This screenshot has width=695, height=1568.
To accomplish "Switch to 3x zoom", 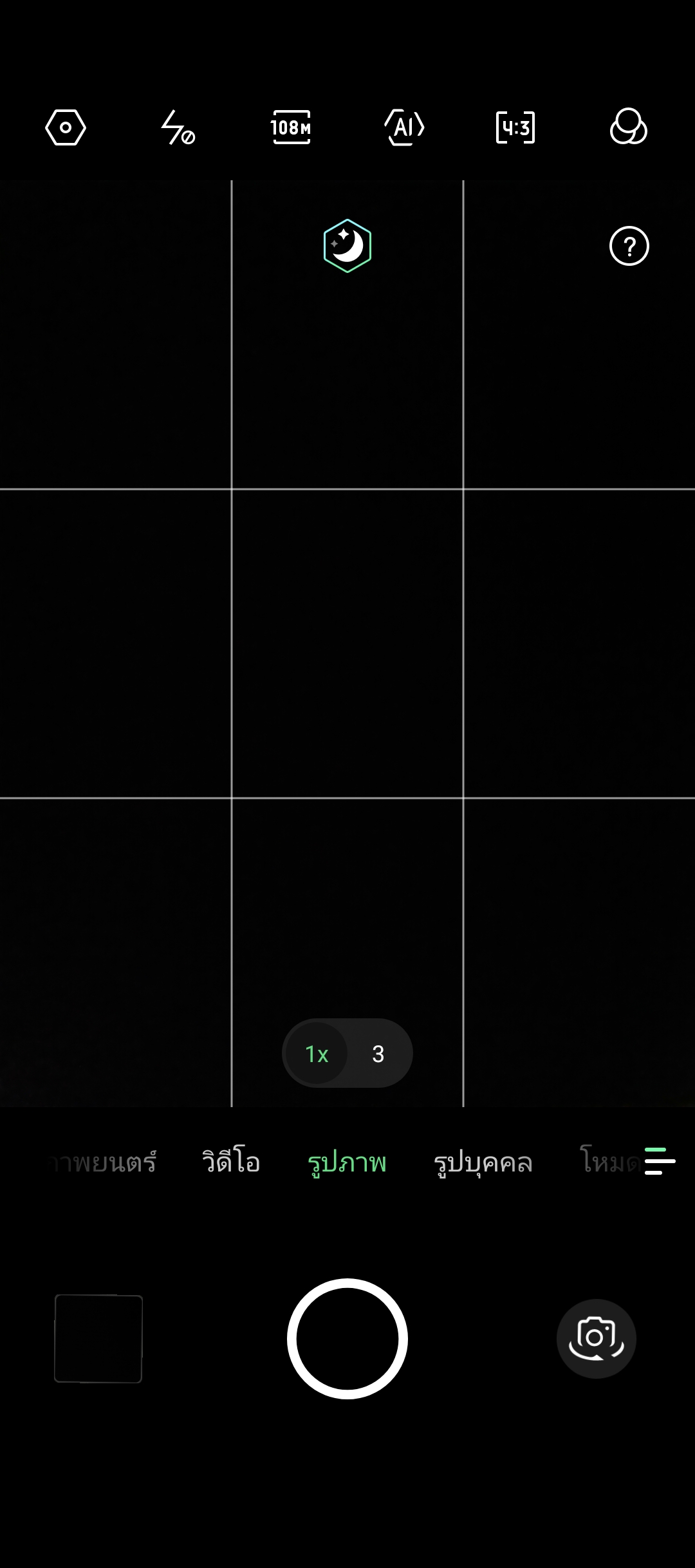I will pos(378,1054).
